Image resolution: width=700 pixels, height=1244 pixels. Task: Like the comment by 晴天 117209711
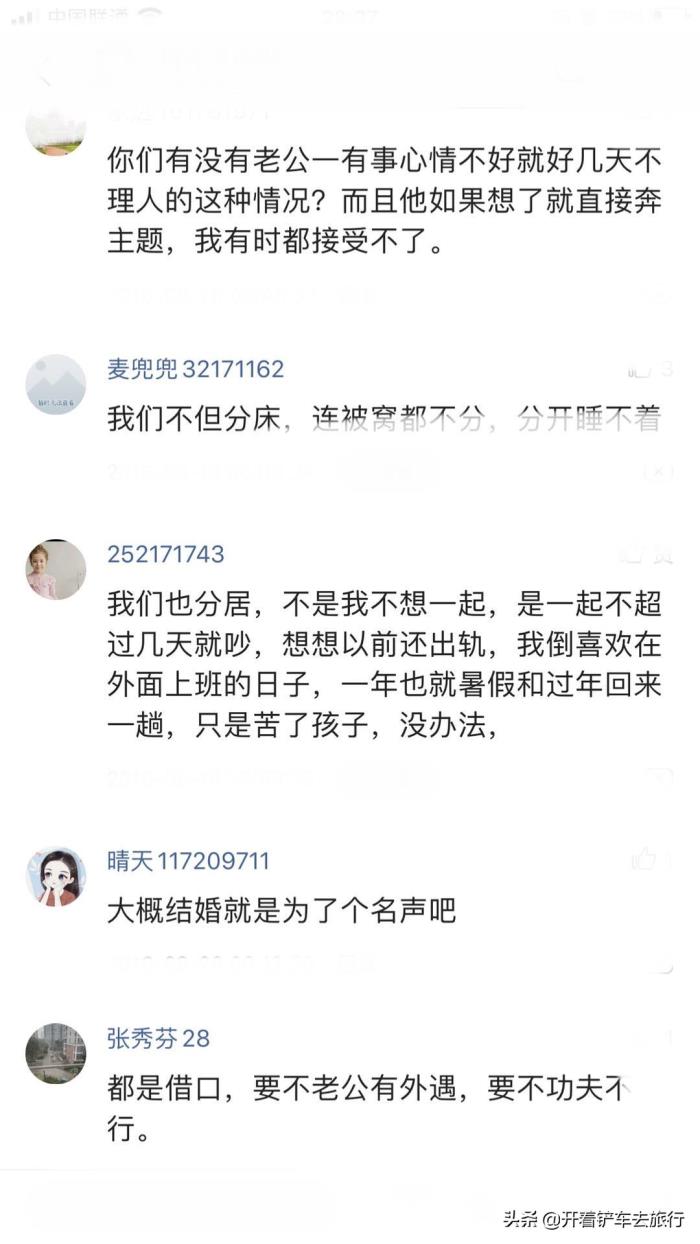pos(646,858)
